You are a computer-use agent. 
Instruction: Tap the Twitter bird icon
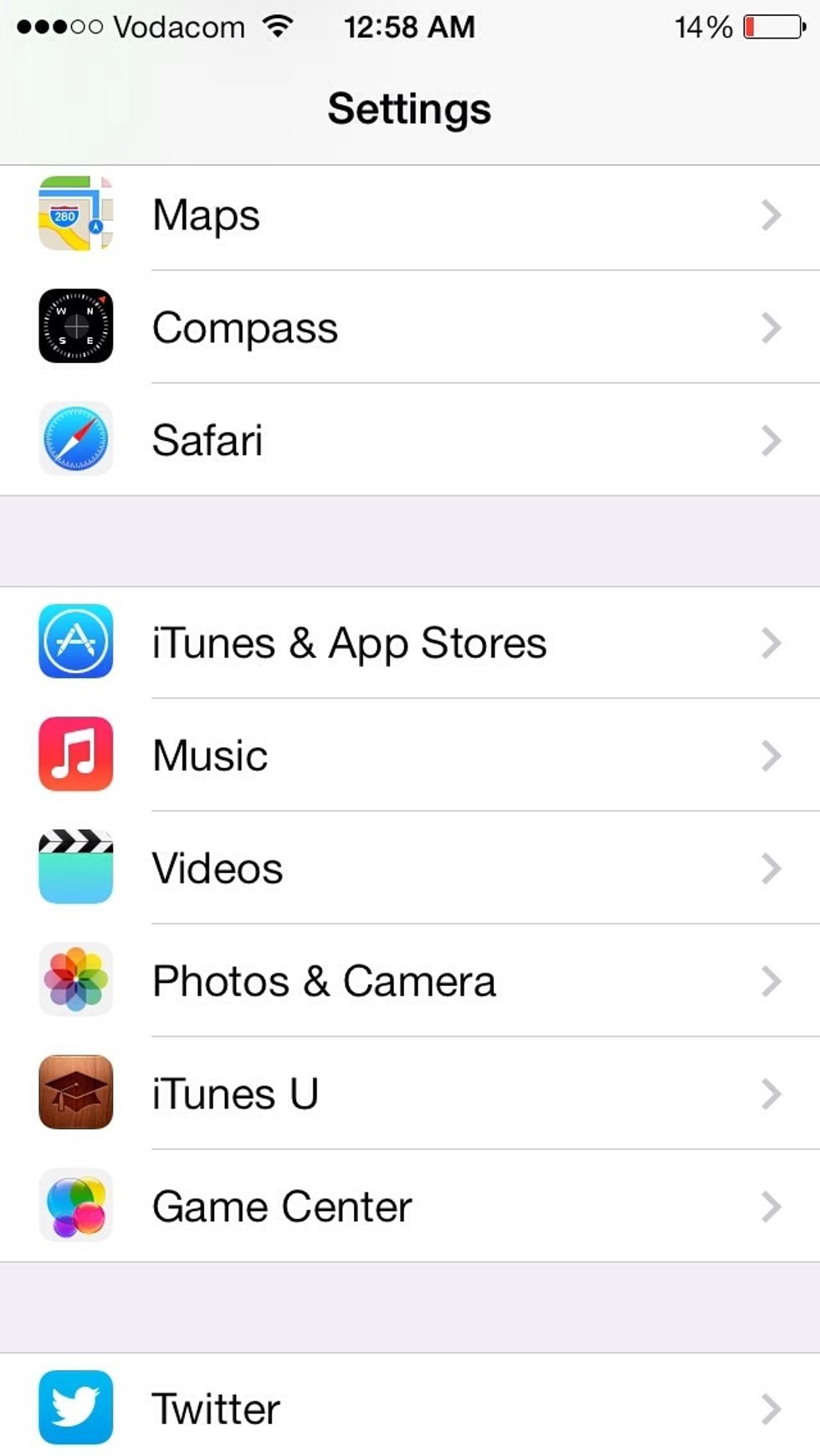point(75,1407)
